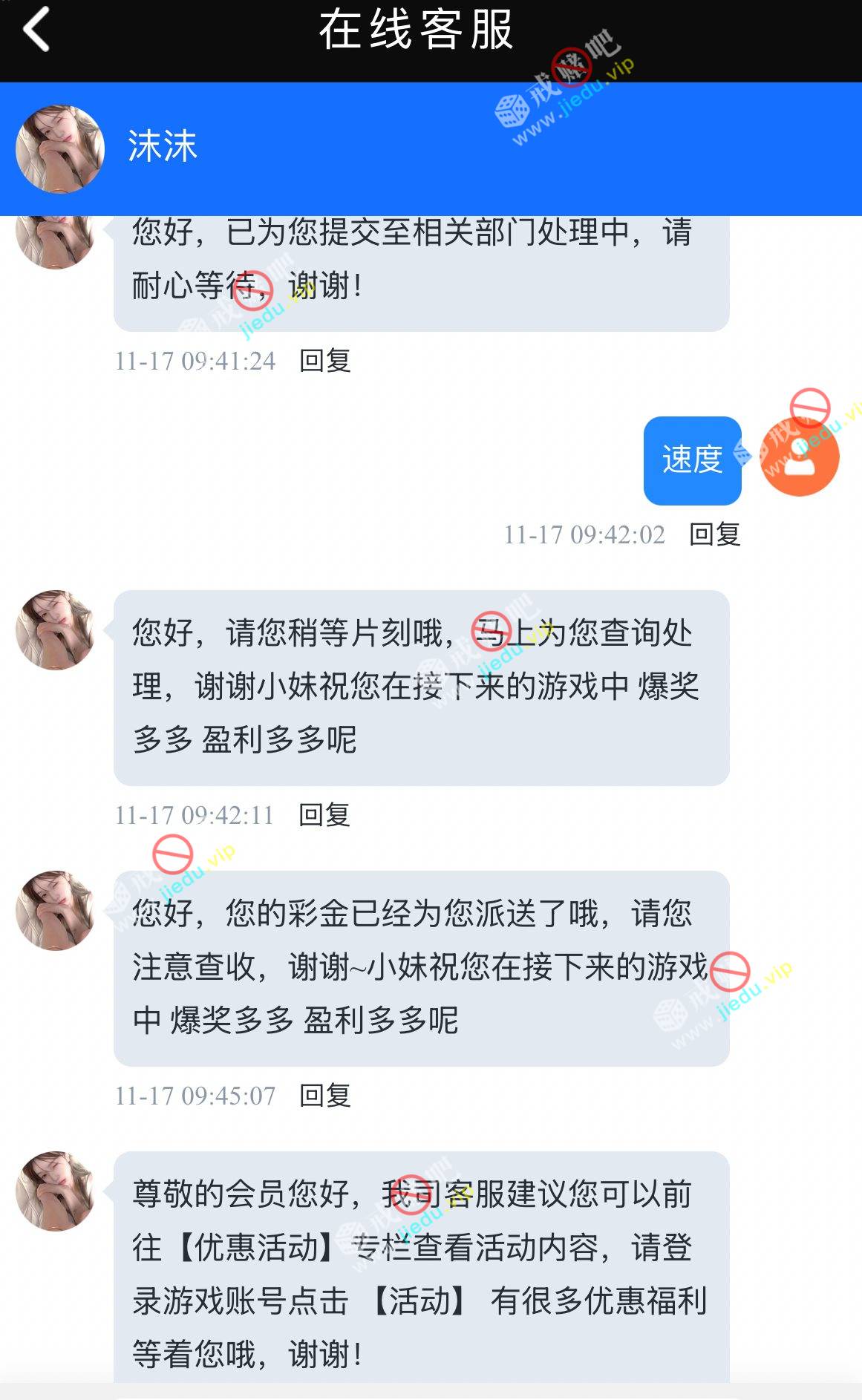
Task: Open agent 沫沫's avatar in header
Action: coord(60,148)
